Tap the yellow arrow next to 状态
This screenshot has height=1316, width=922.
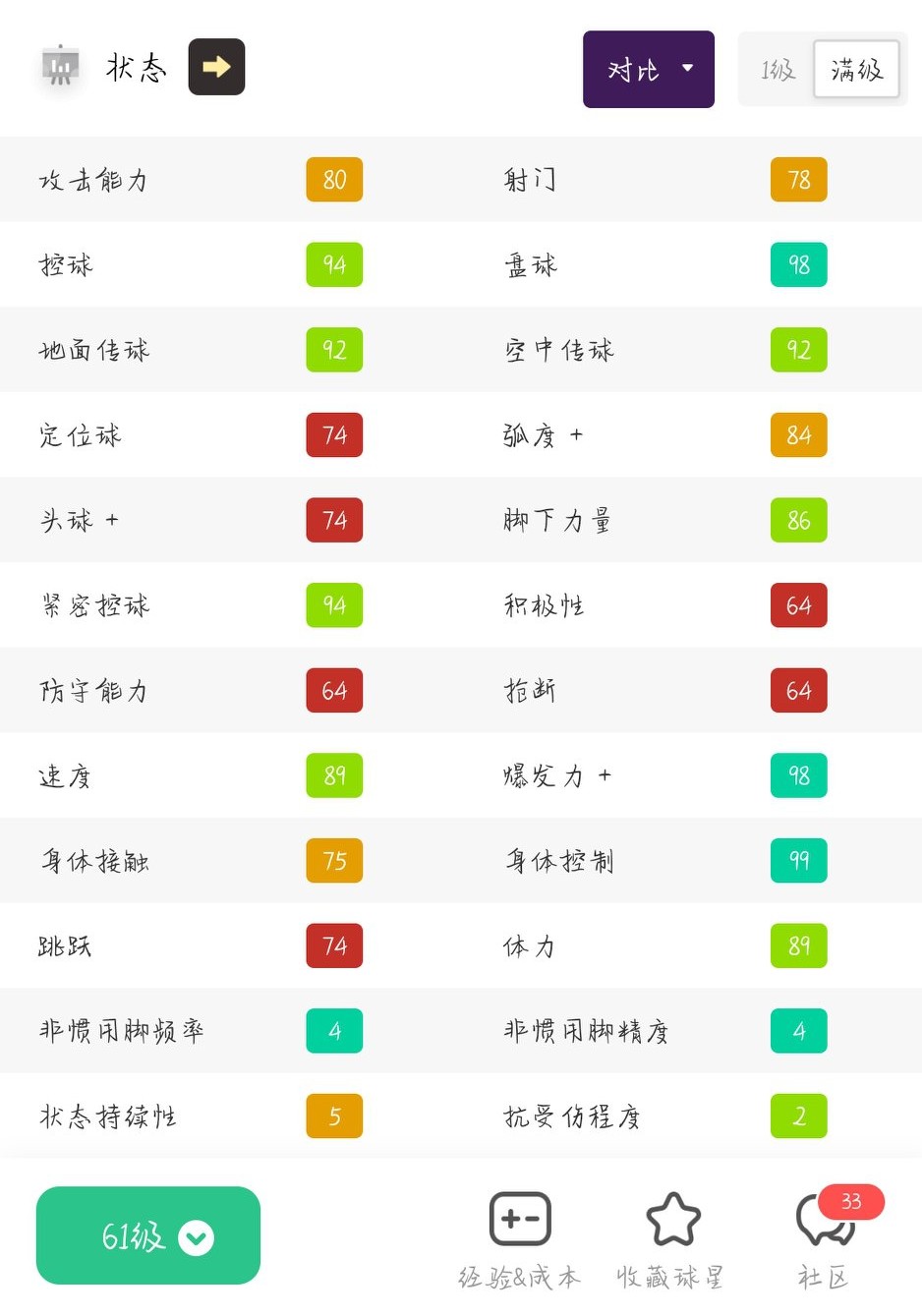[x=216, y=67]
